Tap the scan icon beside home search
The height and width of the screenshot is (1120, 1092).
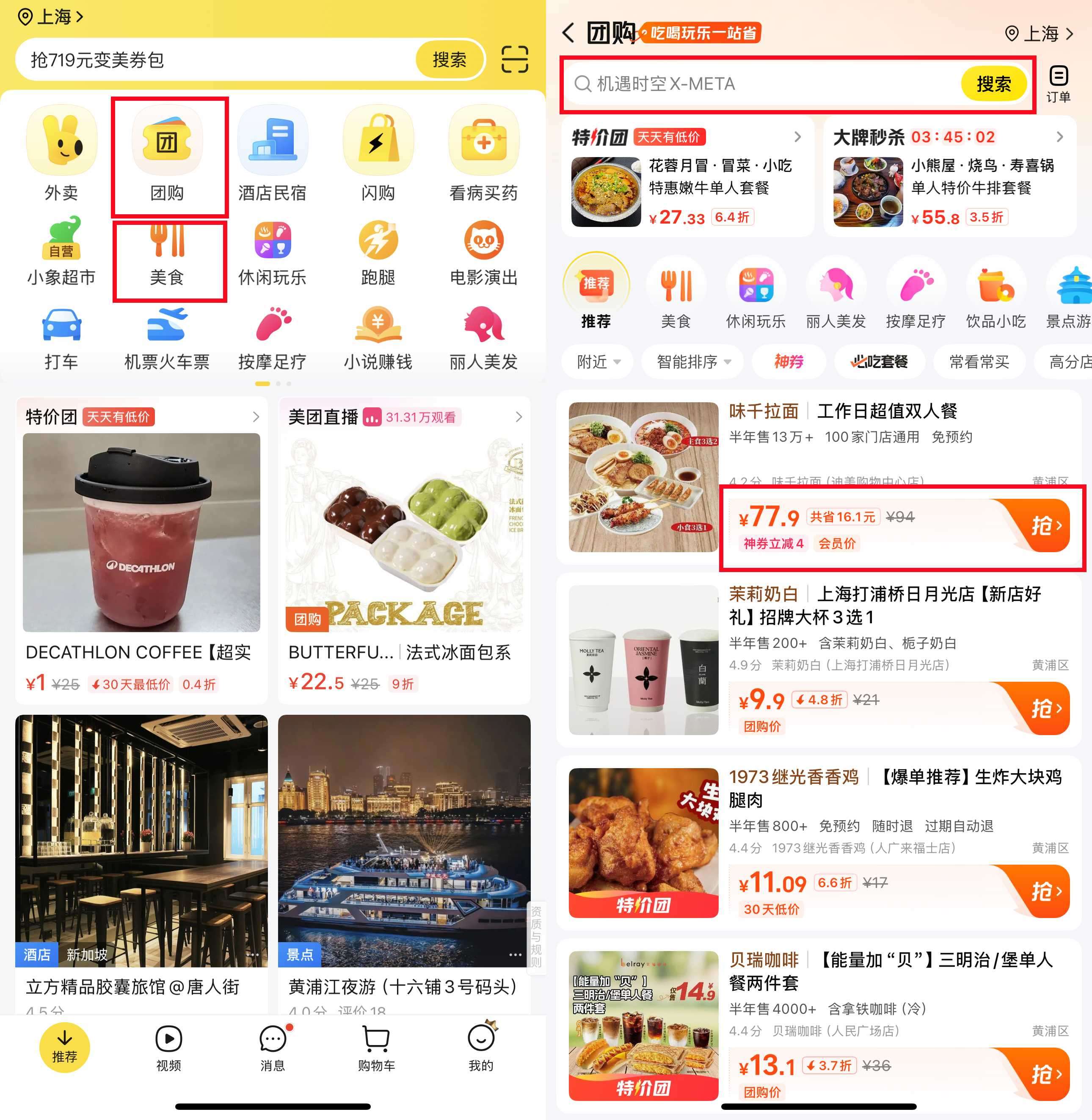[x=514, y=60]
